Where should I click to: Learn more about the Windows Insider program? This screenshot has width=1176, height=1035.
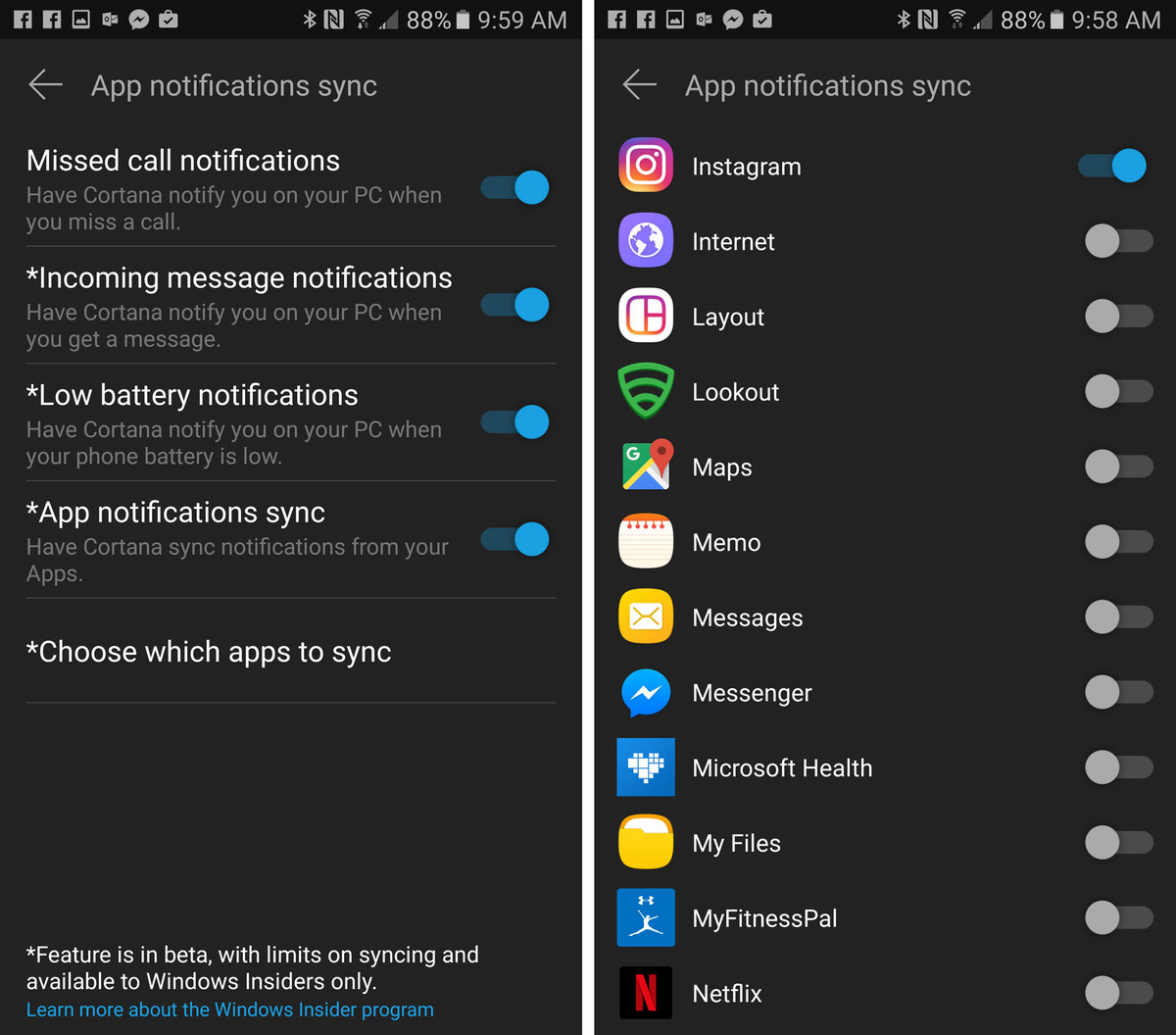coord(229,1010)
